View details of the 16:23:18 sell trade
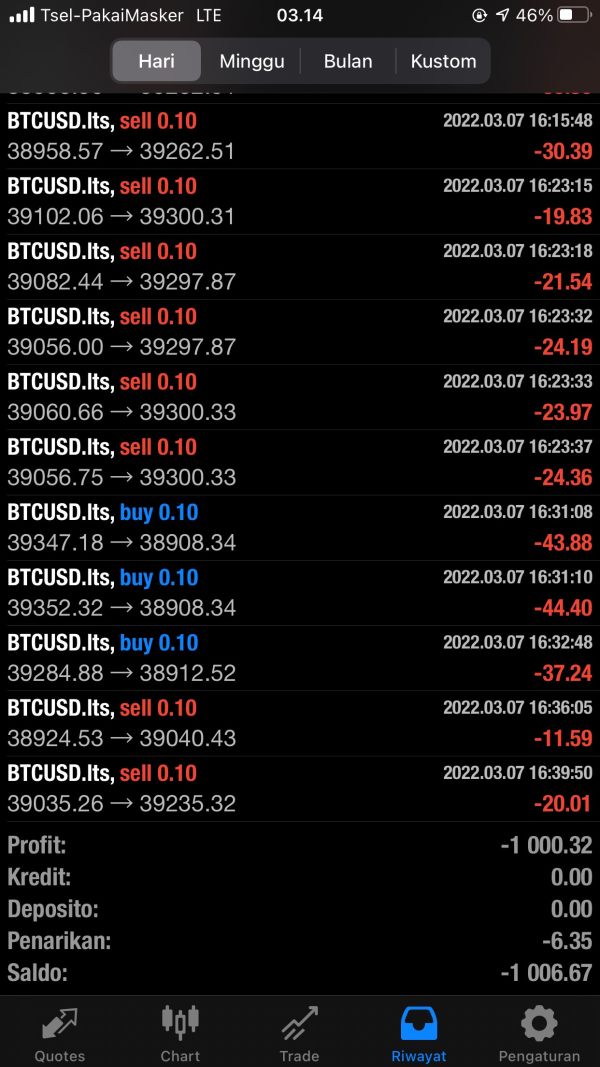The width and height of the screenshot is (600, 1067). coord(300,267)
